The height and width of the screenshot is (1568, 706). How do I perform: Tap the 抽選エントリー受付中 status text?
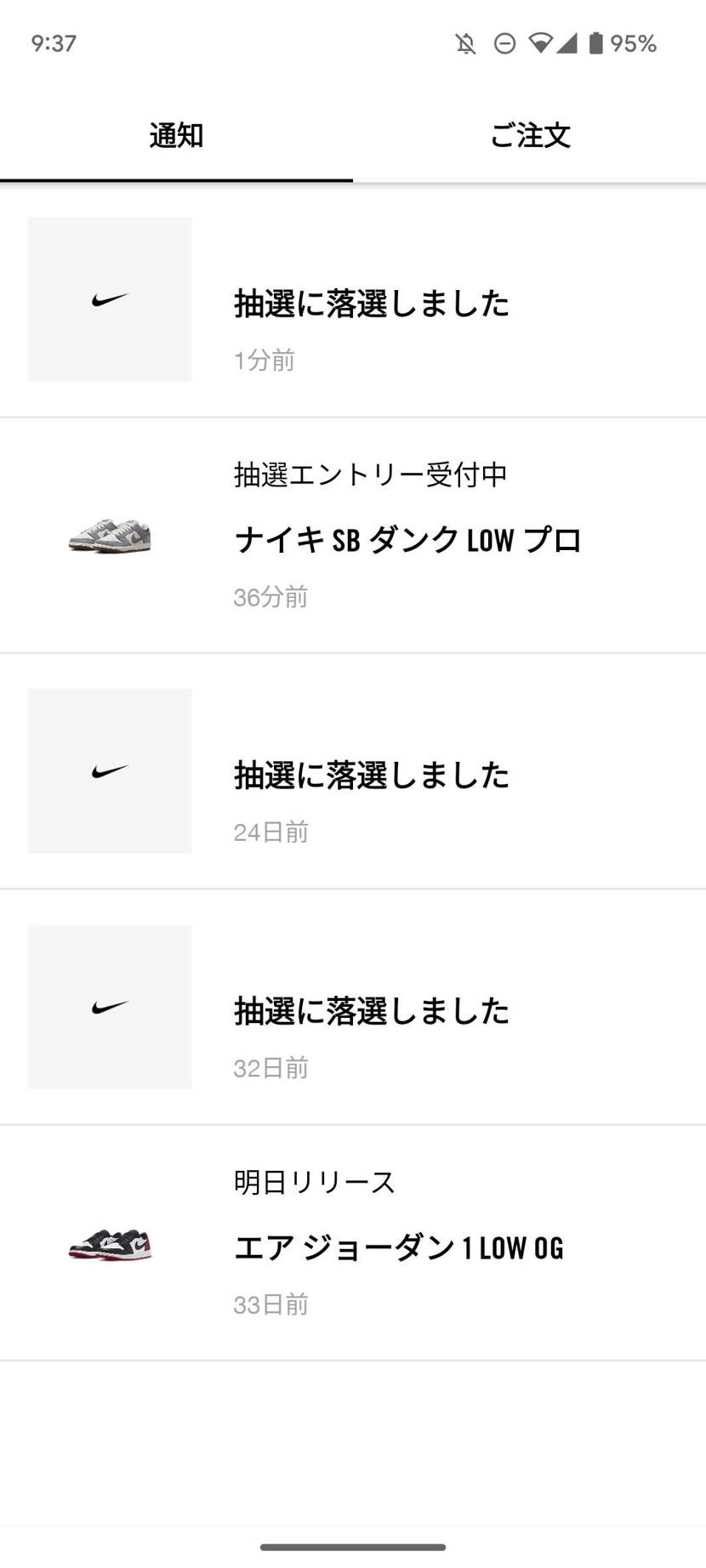[370, 474]
